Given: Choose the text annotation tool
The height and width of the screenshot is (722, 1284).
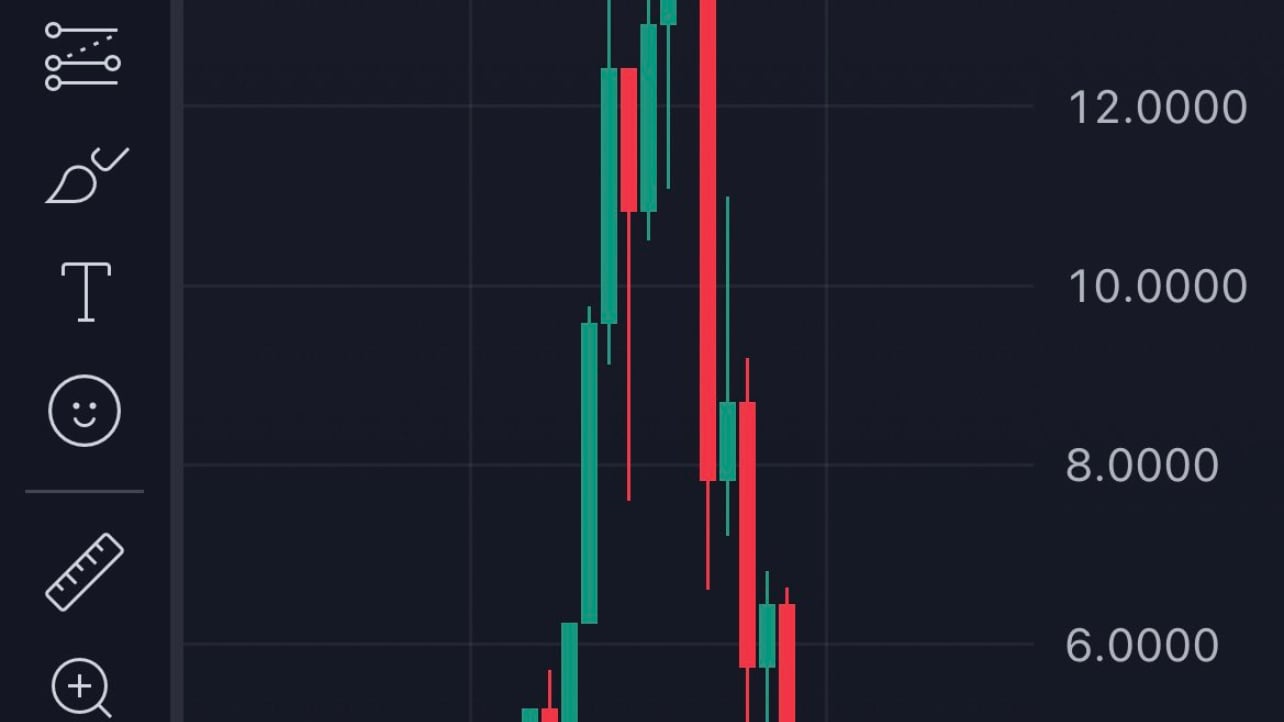Looking at the screenshot, I should (x=86, y=292).
